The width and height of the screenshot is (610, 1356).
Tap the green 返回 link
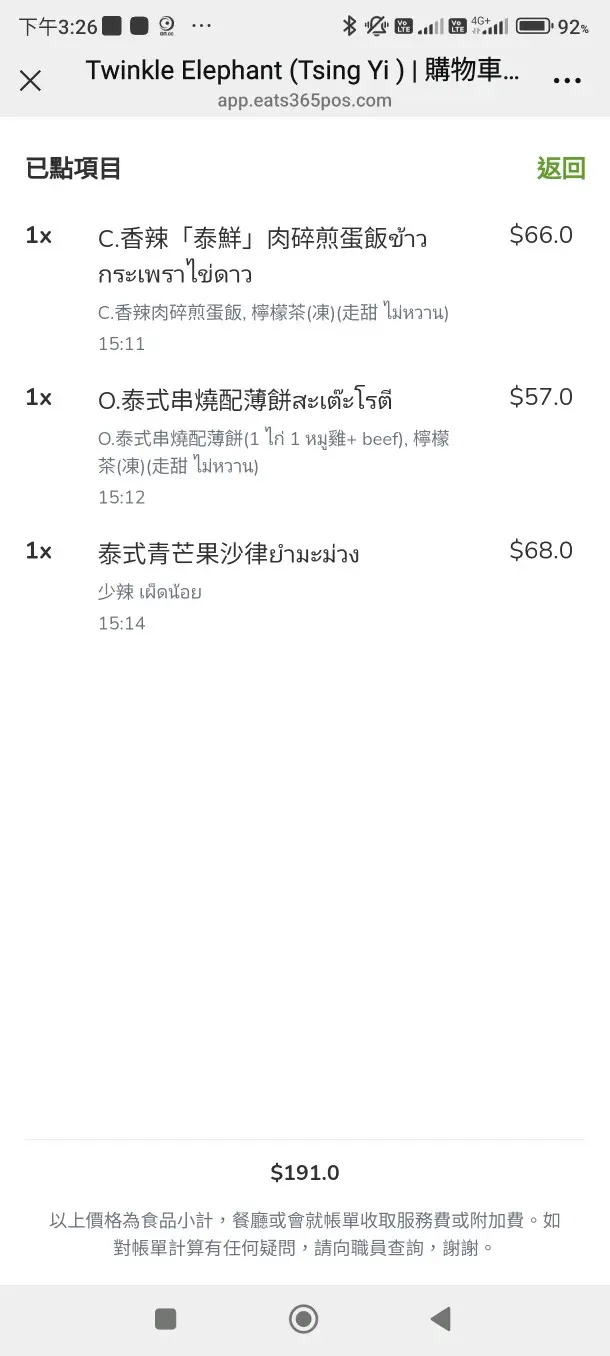coord(560,168)
